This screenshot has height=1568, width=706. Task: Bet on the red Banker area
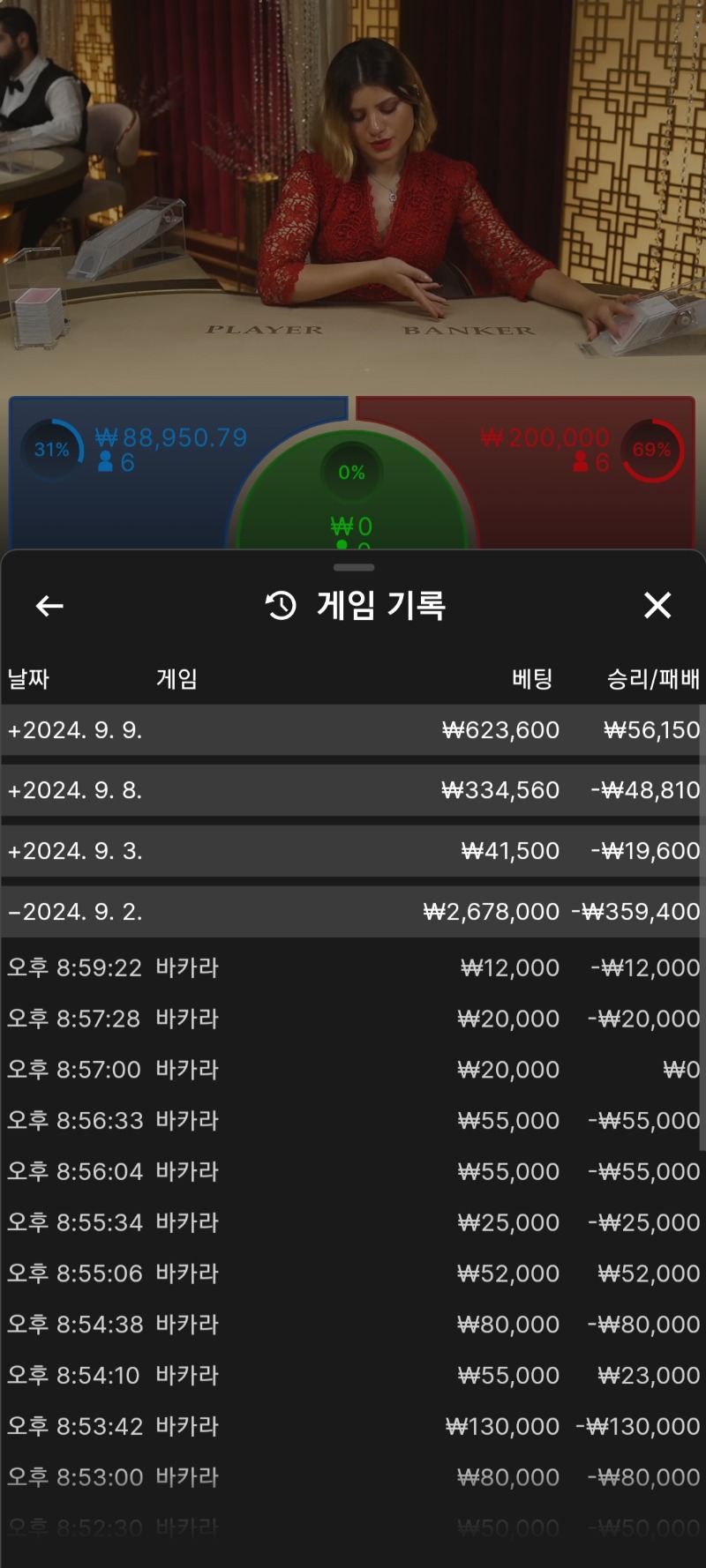click(582, 503)
